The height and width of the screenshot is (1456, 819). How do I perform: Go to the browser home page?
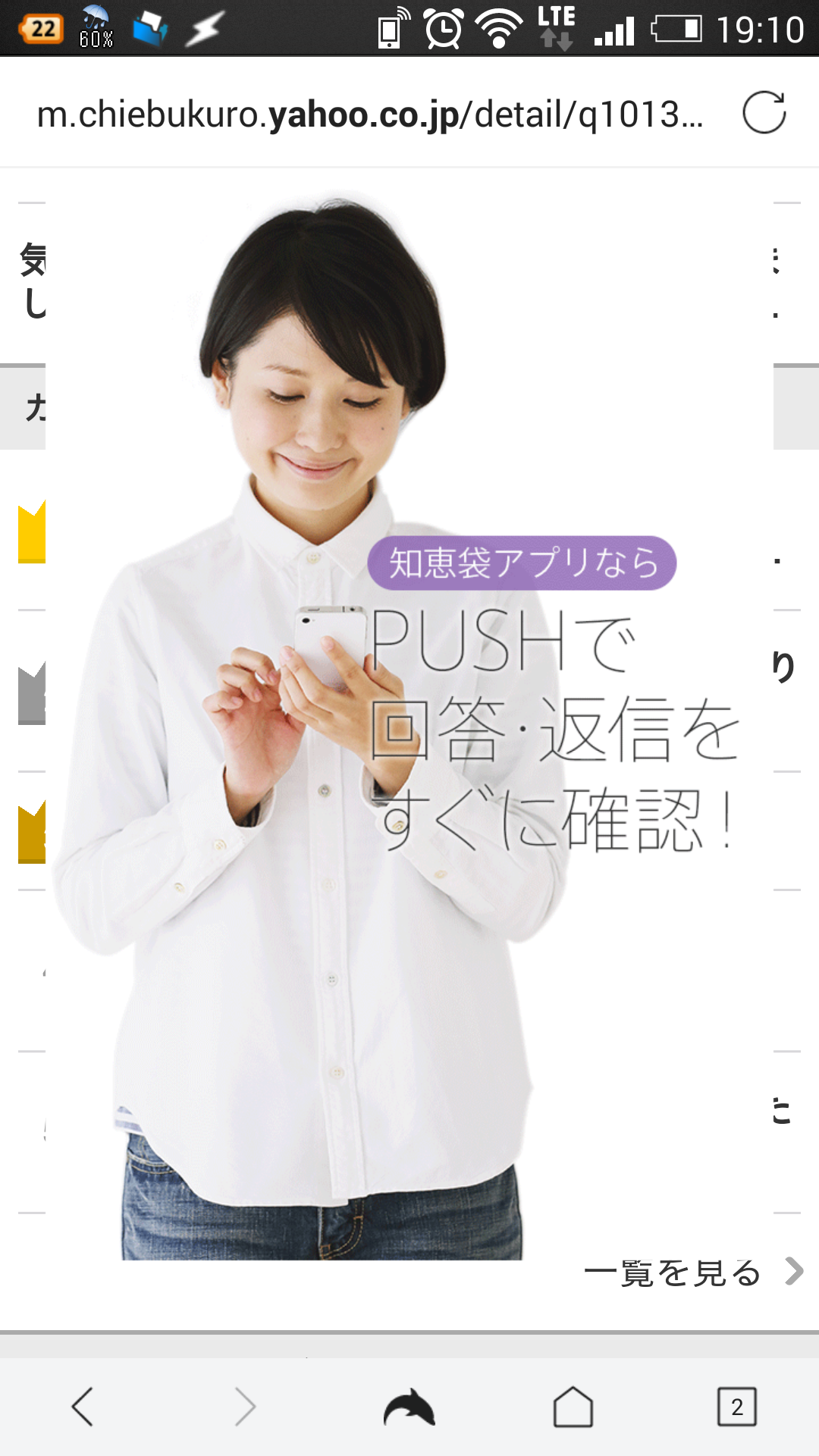tap(573, 1407)
